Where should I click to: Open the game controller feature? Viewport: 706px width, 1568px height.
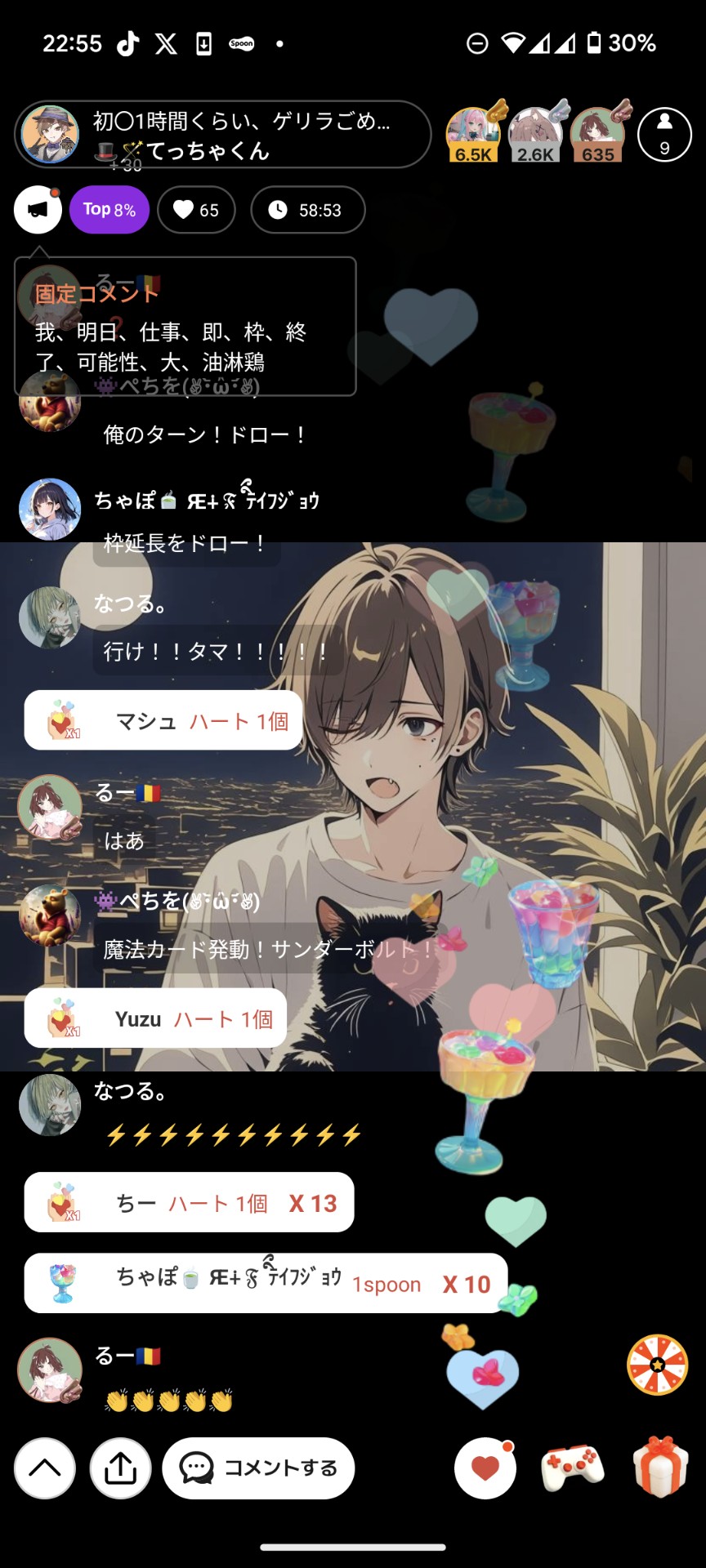click(x=572, y=1468)
